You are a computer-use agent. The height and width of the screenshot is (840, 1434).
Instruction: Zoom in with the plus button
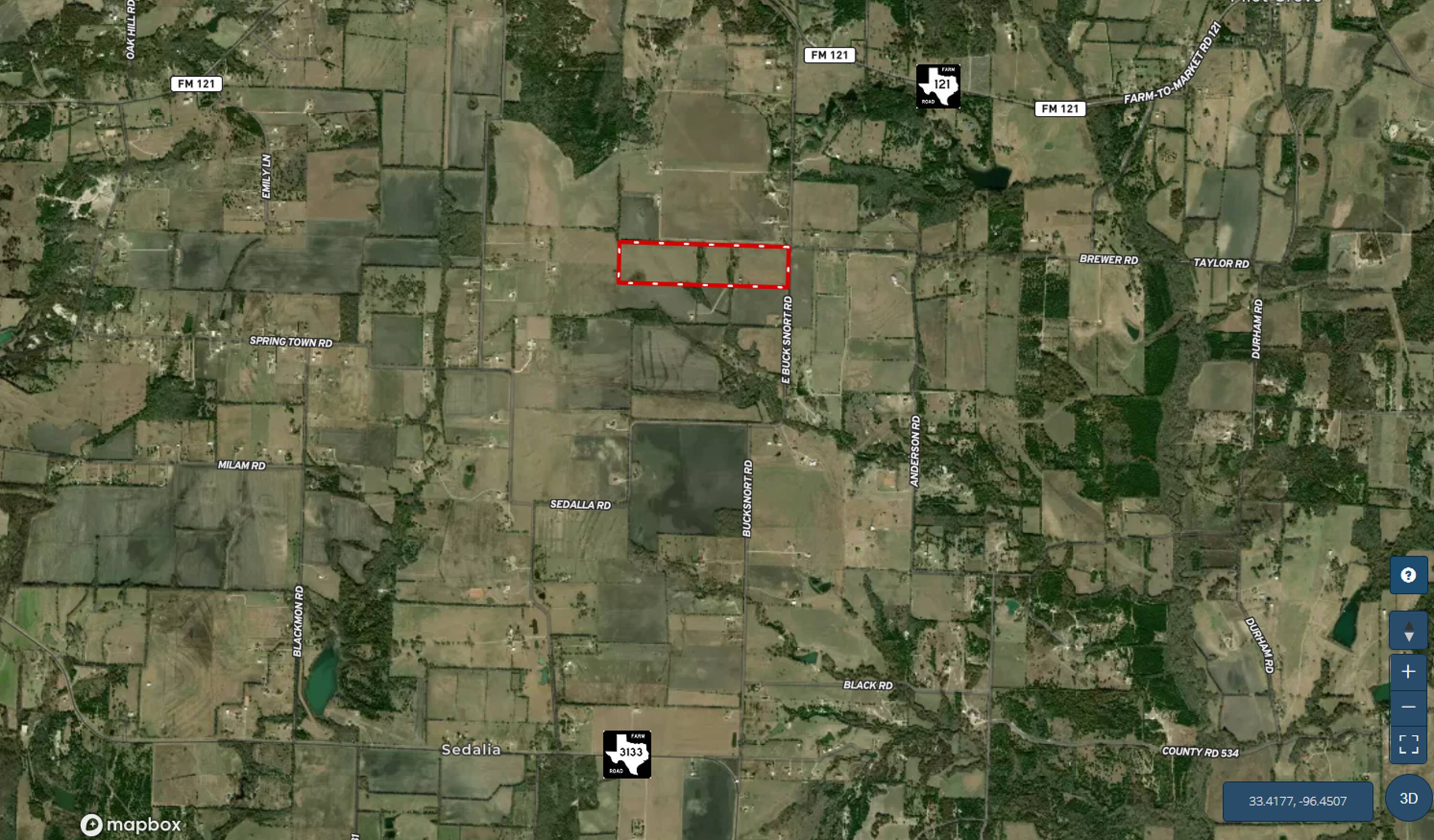(x=1408, y=672)
